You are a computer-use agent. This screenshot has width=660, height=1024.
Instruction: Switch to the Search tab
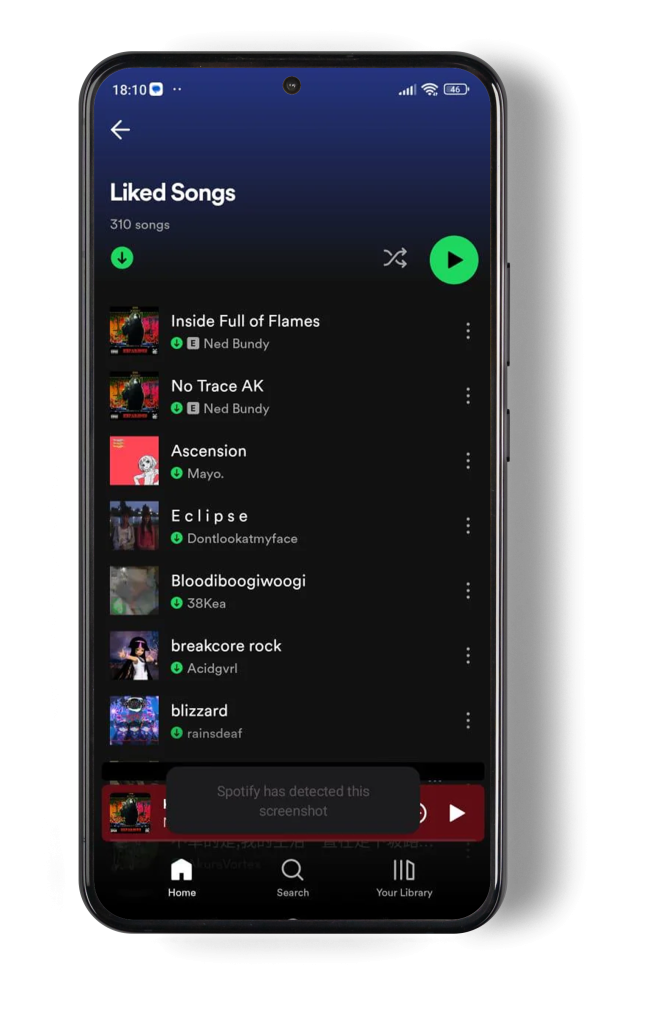pyautogui.click(x=292, y=877)
